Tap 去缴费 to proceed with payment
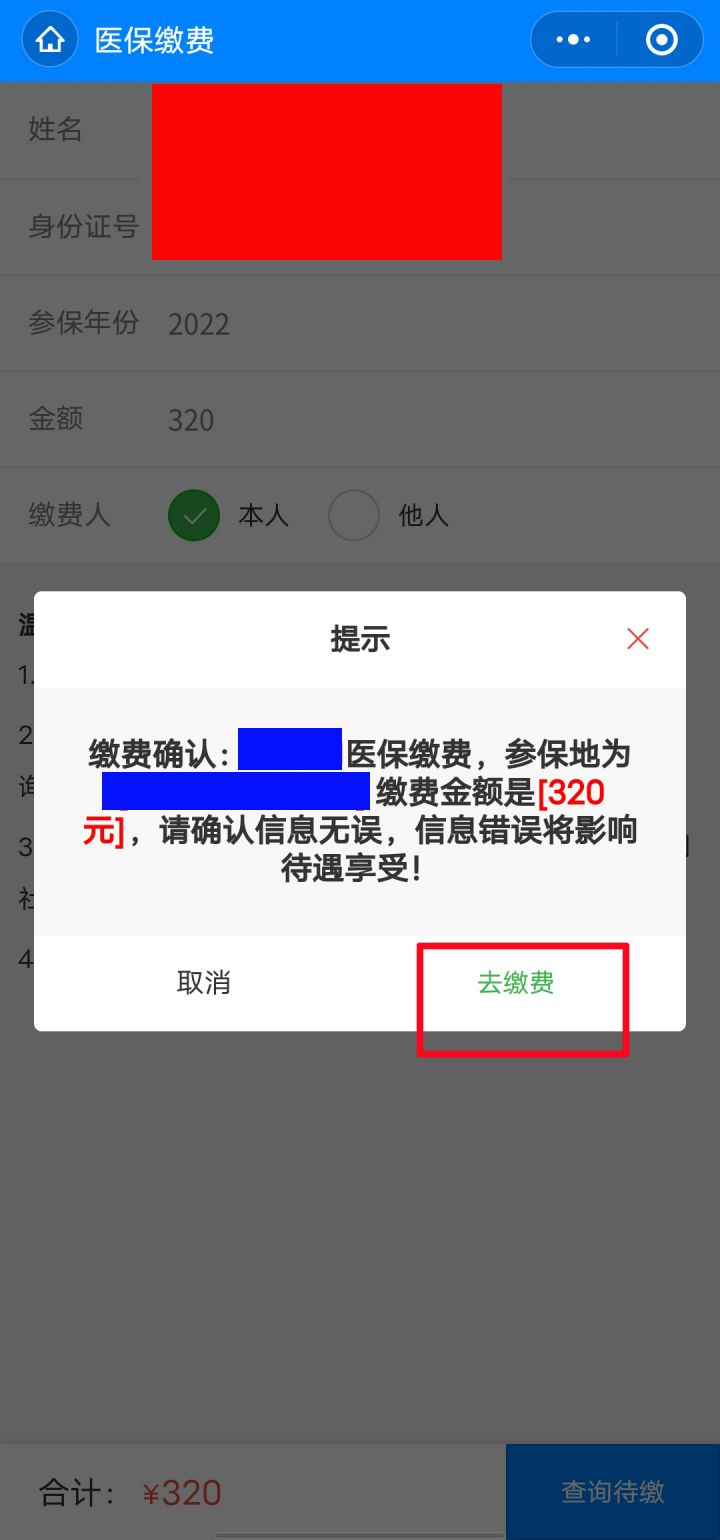720x1540 pixels. coord(516,983)
